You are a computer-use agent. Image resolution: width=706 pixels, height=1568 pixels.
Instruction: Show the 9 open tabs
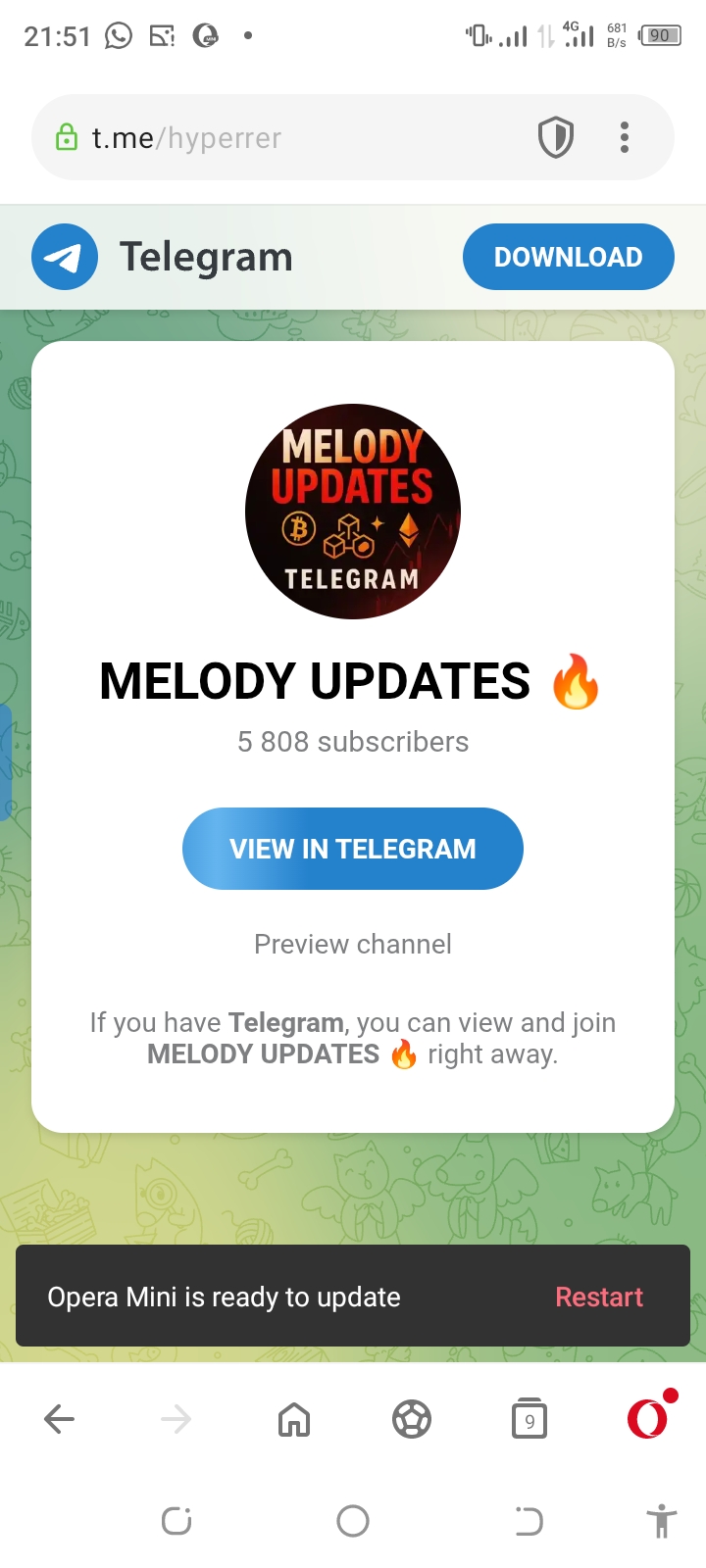pyautogui.click(x=529, y=1419)
